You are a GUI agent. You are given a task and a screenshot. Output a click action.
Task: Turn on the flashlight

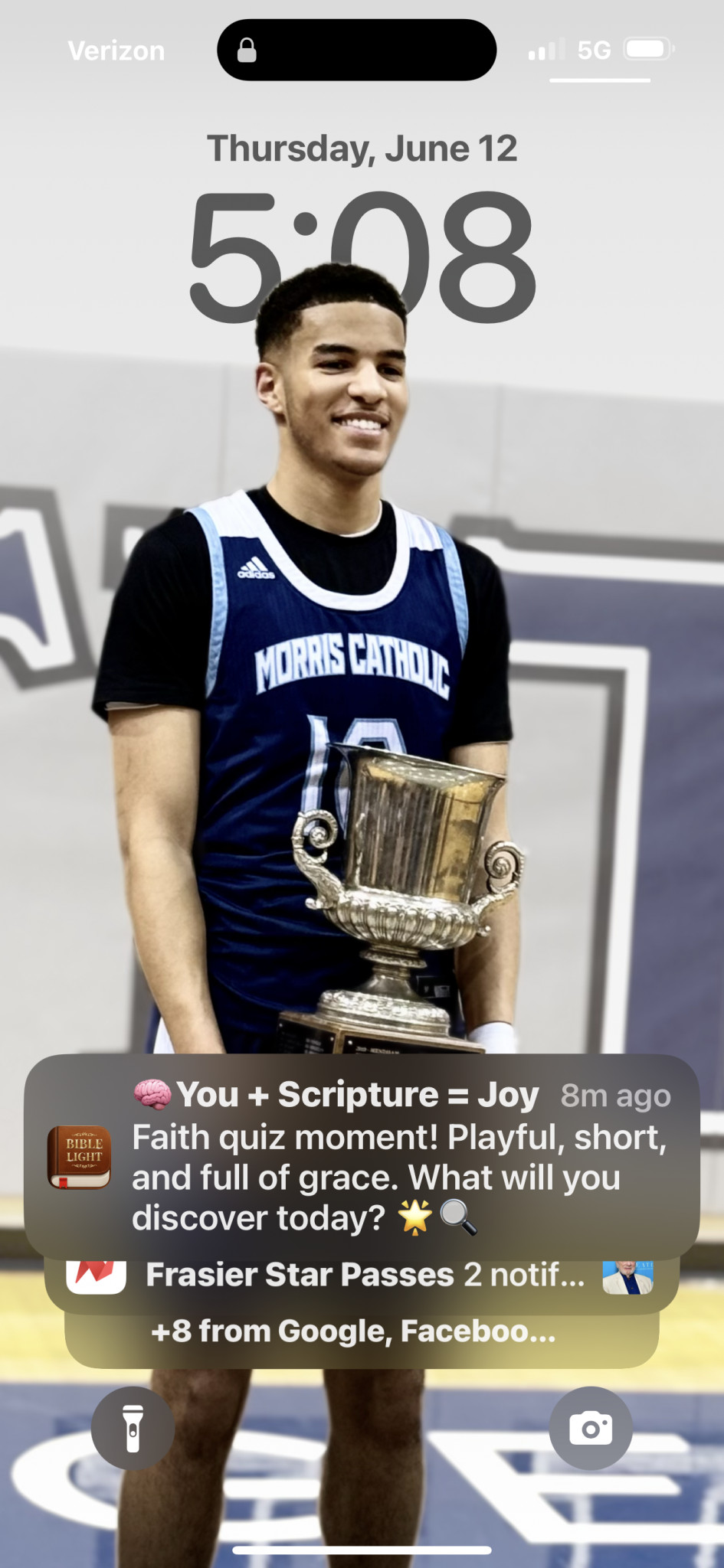tap(133, 1428)
